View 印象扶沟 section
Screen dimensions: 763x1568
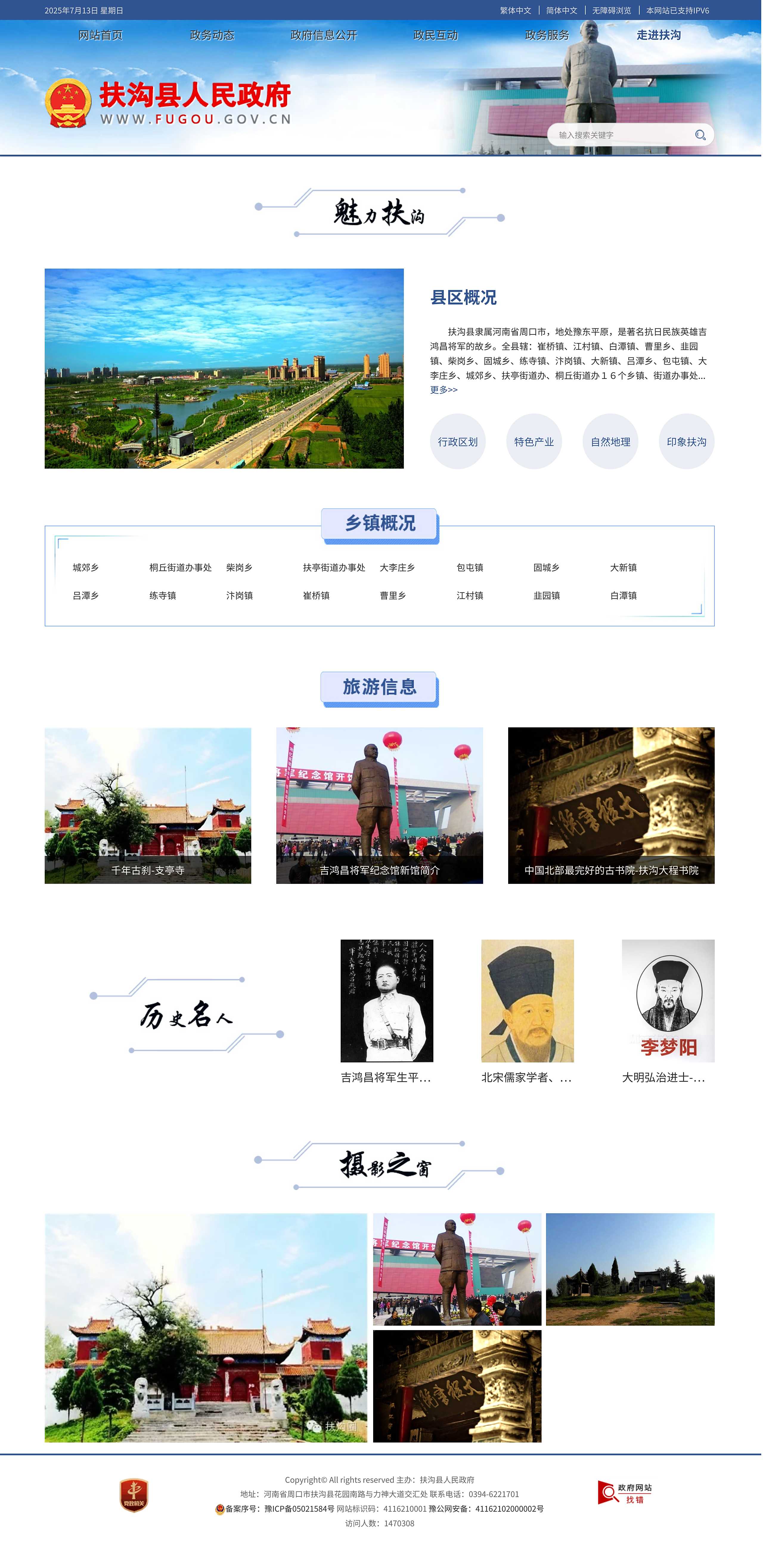tap(687, 442)
